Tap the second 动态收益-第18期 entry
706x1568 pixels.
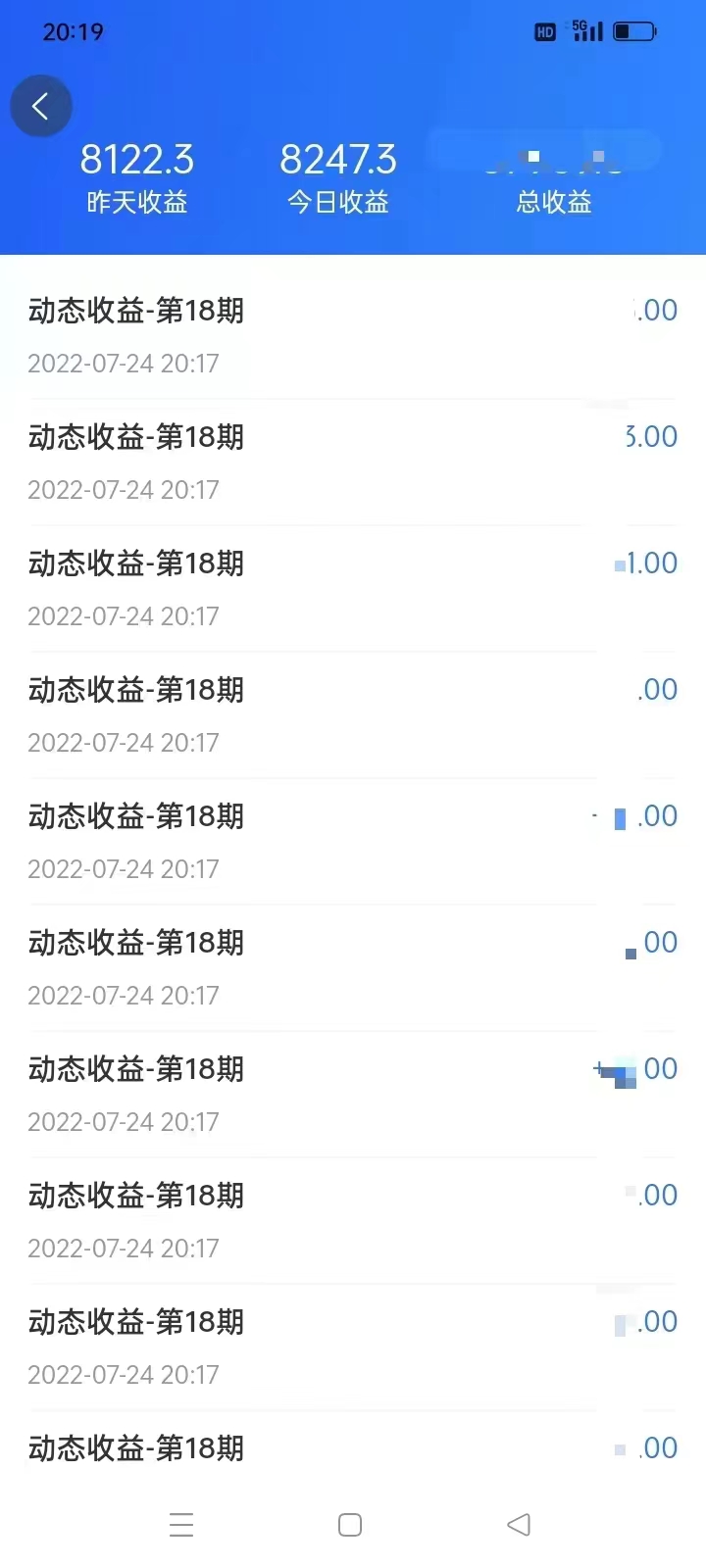tap(135, 436)
